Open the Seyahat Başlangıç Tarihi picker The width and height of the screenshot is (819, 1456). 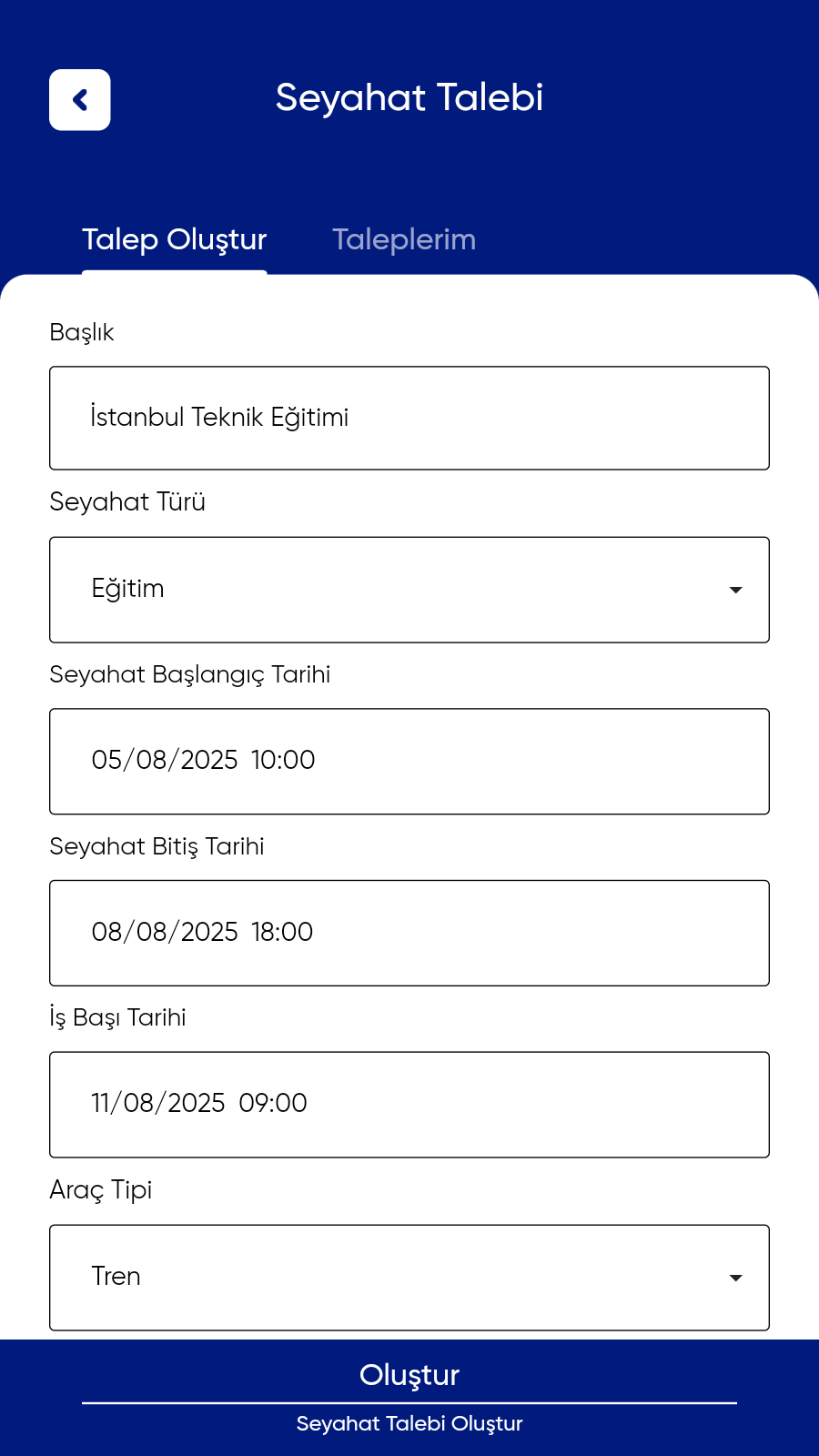tap(409, 761)
